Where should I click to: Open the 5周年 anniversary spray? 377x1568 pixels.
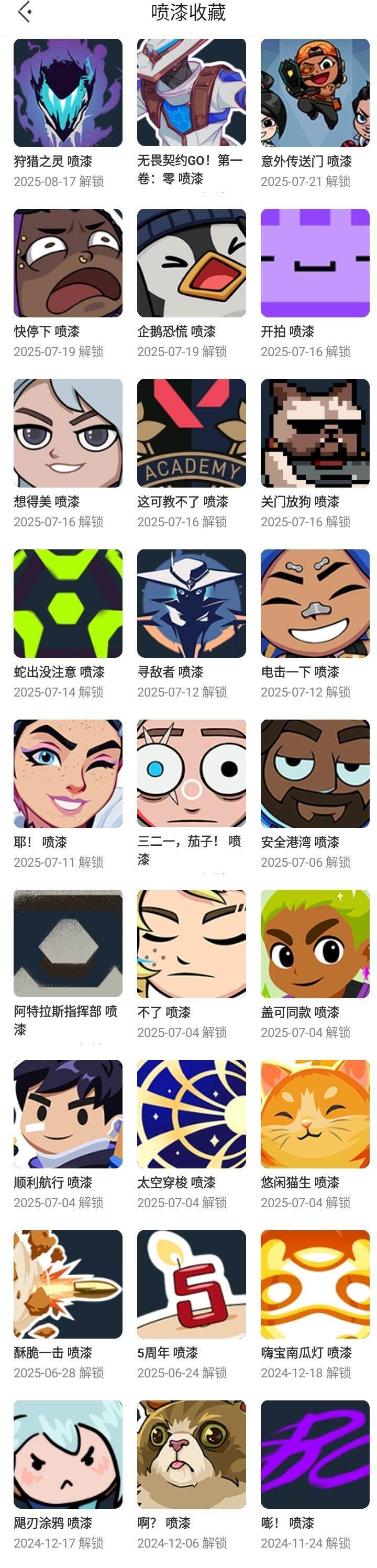191,1284
